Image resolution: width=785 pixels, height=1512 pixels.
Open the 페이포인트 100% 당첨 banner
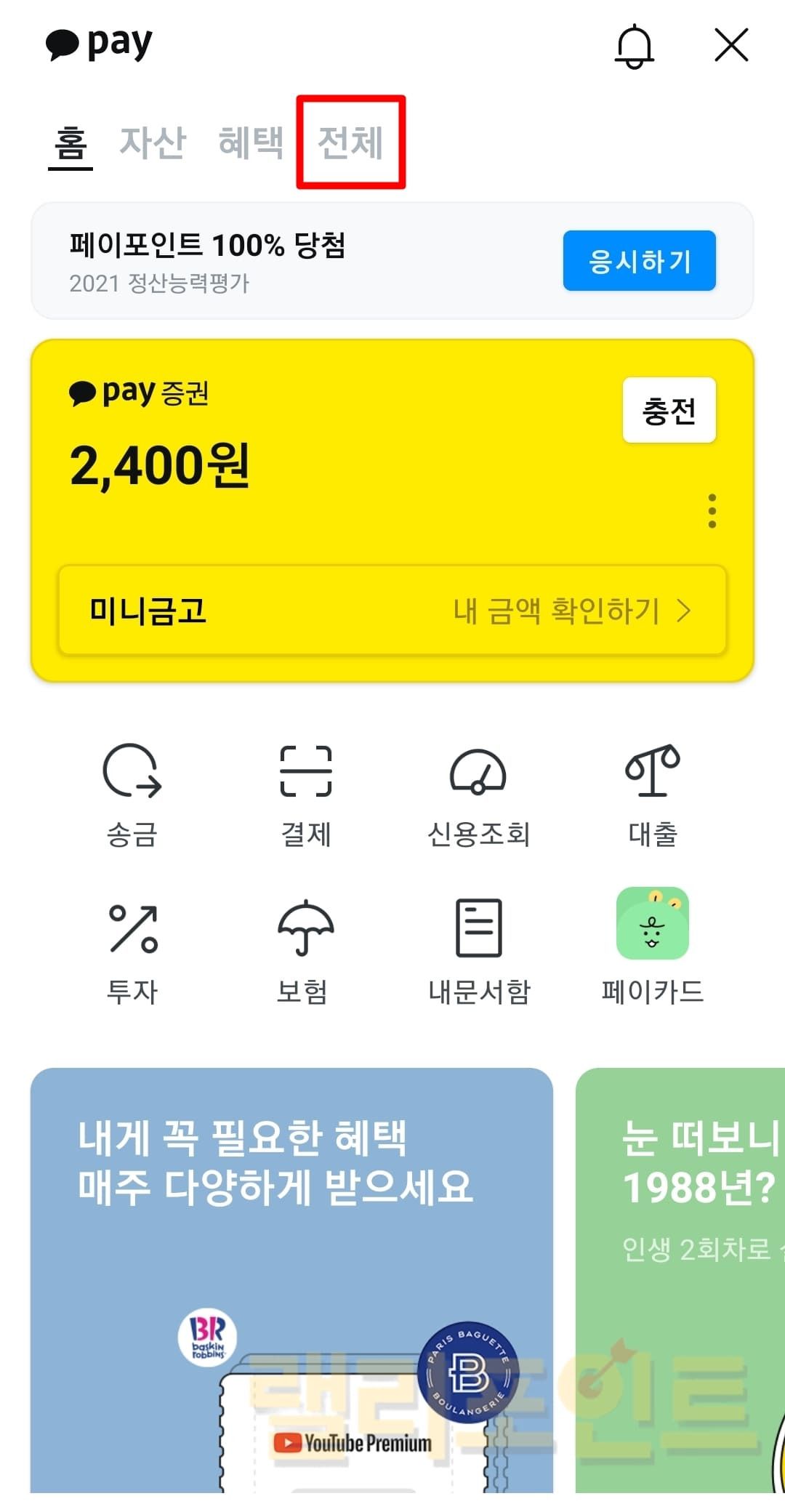[x=291, y=261]
